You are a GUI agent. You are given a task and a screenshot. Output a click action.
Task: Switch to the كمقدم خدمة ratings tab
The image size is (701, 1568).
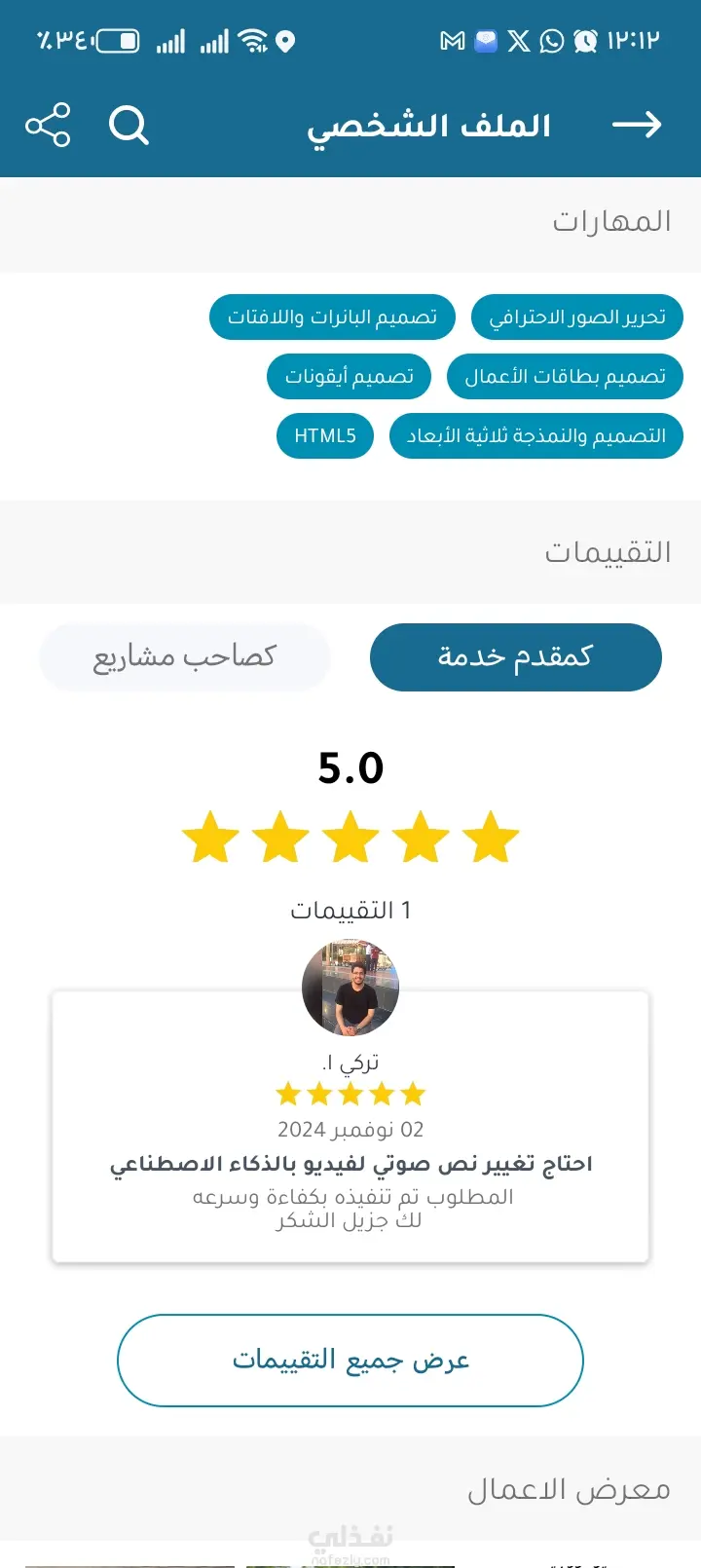[x=515, y=657]
